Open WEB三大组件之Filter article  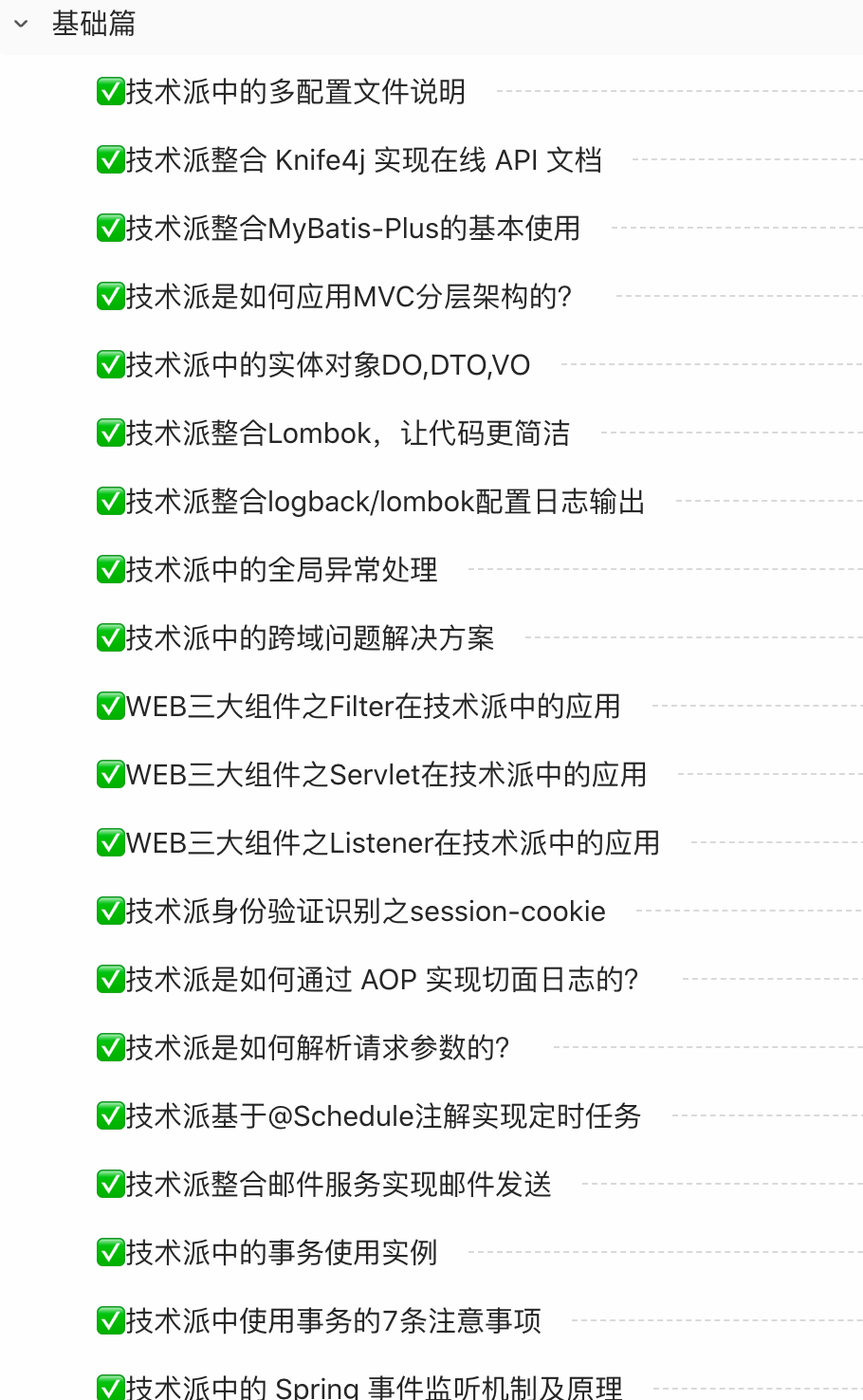point(373,707)
